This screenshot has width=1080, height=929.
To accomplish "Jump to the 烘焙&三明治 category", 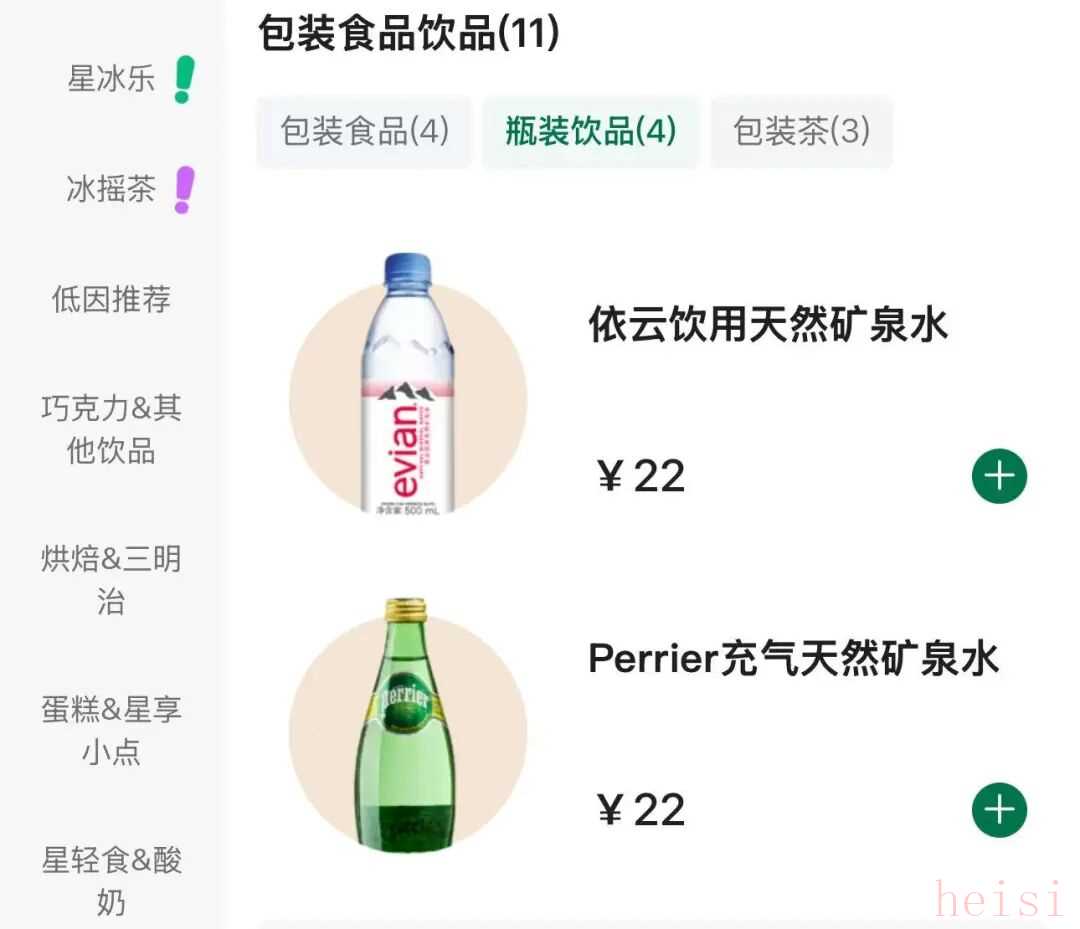I will 112,580.
